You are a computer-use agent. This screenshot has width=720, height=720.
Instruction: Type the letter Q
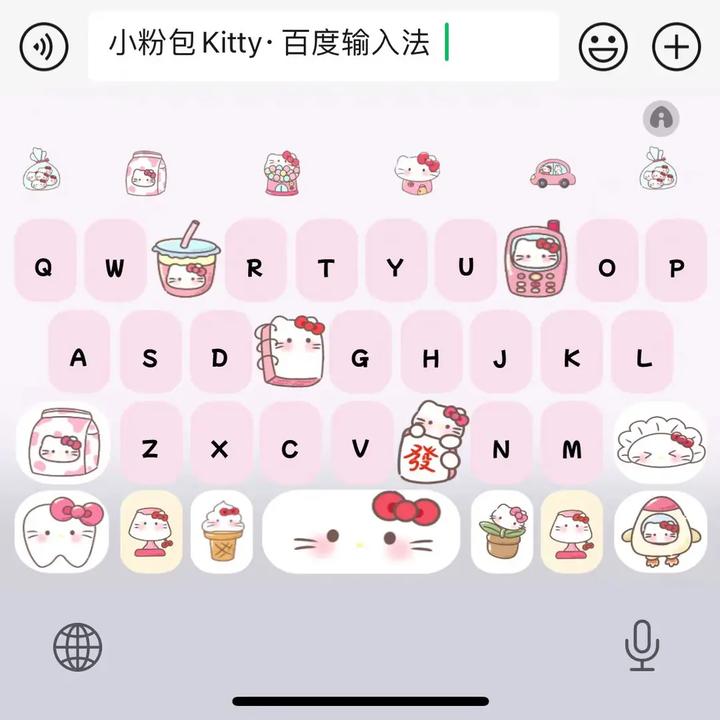point(45,260)
